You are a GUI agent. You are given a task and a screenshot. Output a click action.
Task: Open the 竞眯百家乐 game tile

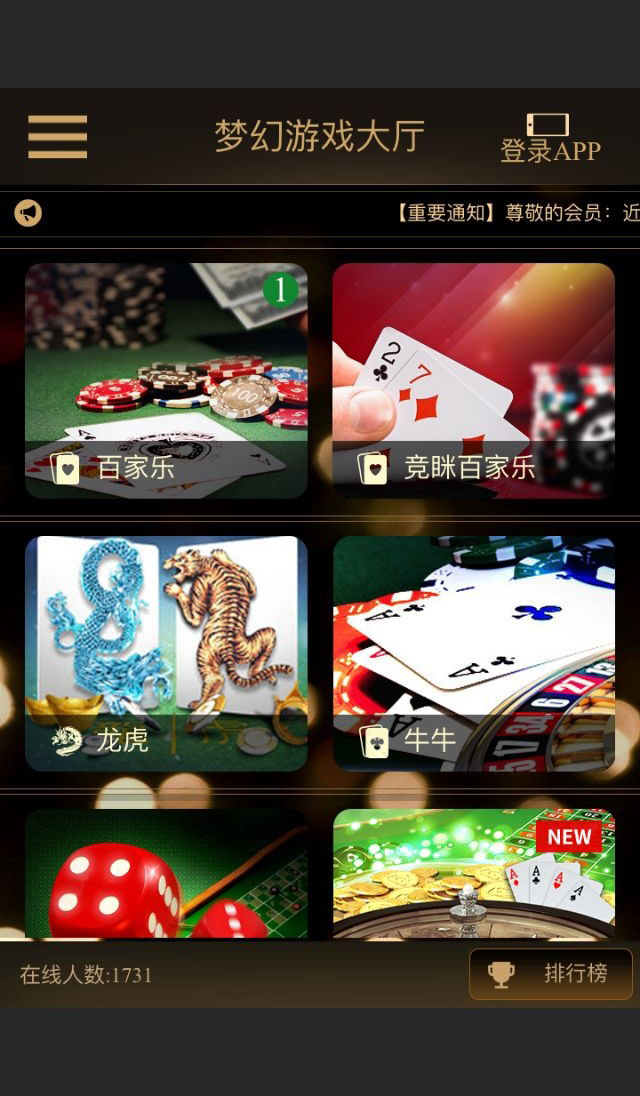click(x=473, y=380)
